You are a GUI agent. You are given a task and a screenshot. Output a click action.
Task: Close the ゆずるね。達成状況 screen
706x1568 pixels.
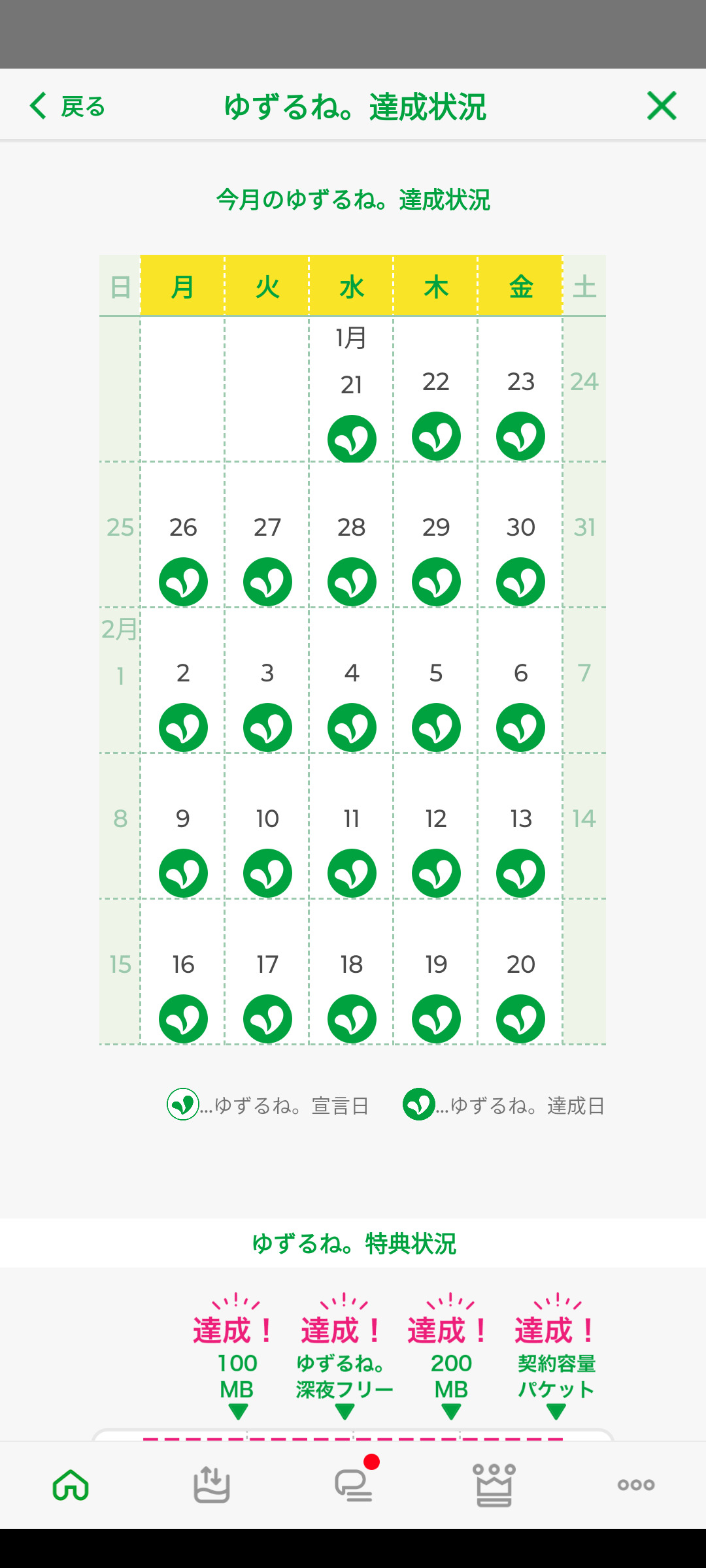tap(661, 106)
